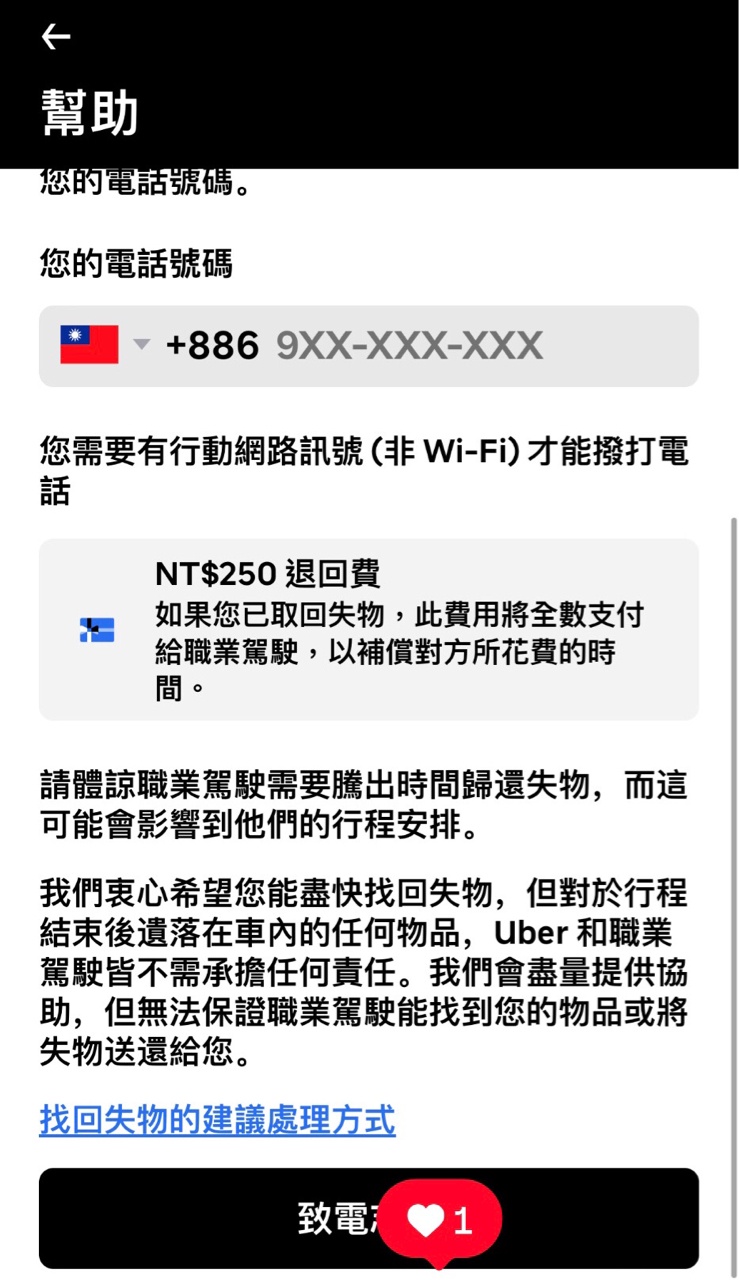Screen dimensions: 739x1280
Task: Go back using the top arrow
Action: pyautogui.click(x=56, y=37)
